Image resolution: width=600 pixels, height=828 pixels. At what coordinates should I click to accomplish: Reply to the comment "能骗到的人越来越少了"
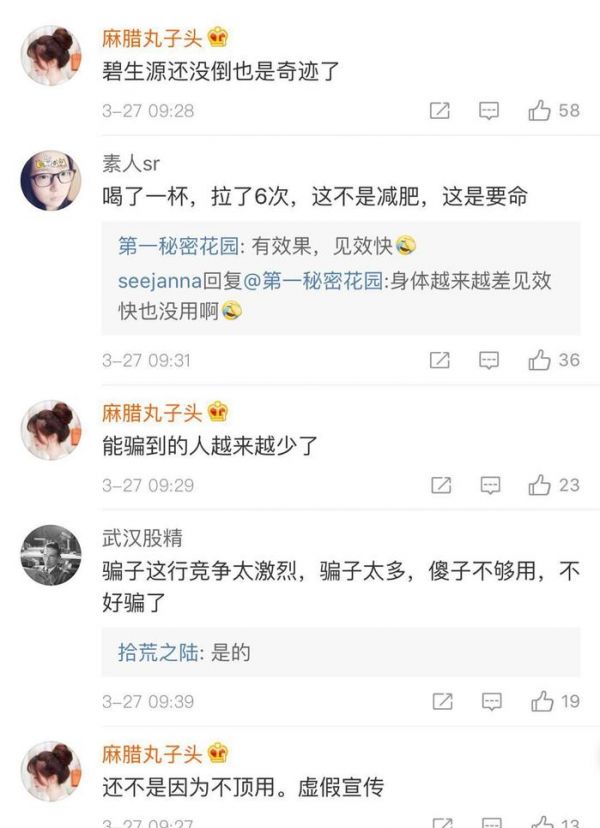tap(489, 485)
